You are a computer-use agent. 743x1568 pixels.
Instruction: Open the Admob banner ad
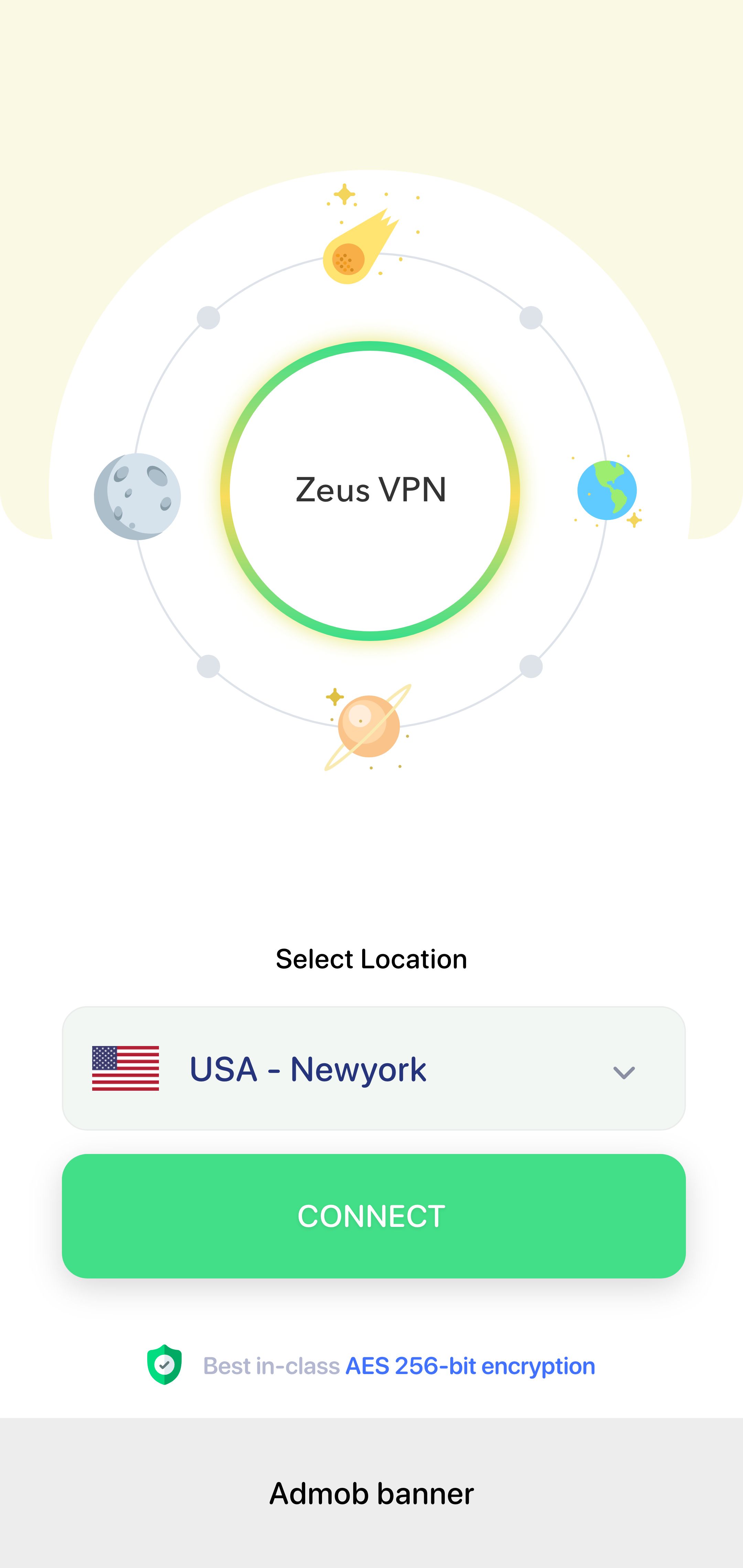coord(371,1492)
